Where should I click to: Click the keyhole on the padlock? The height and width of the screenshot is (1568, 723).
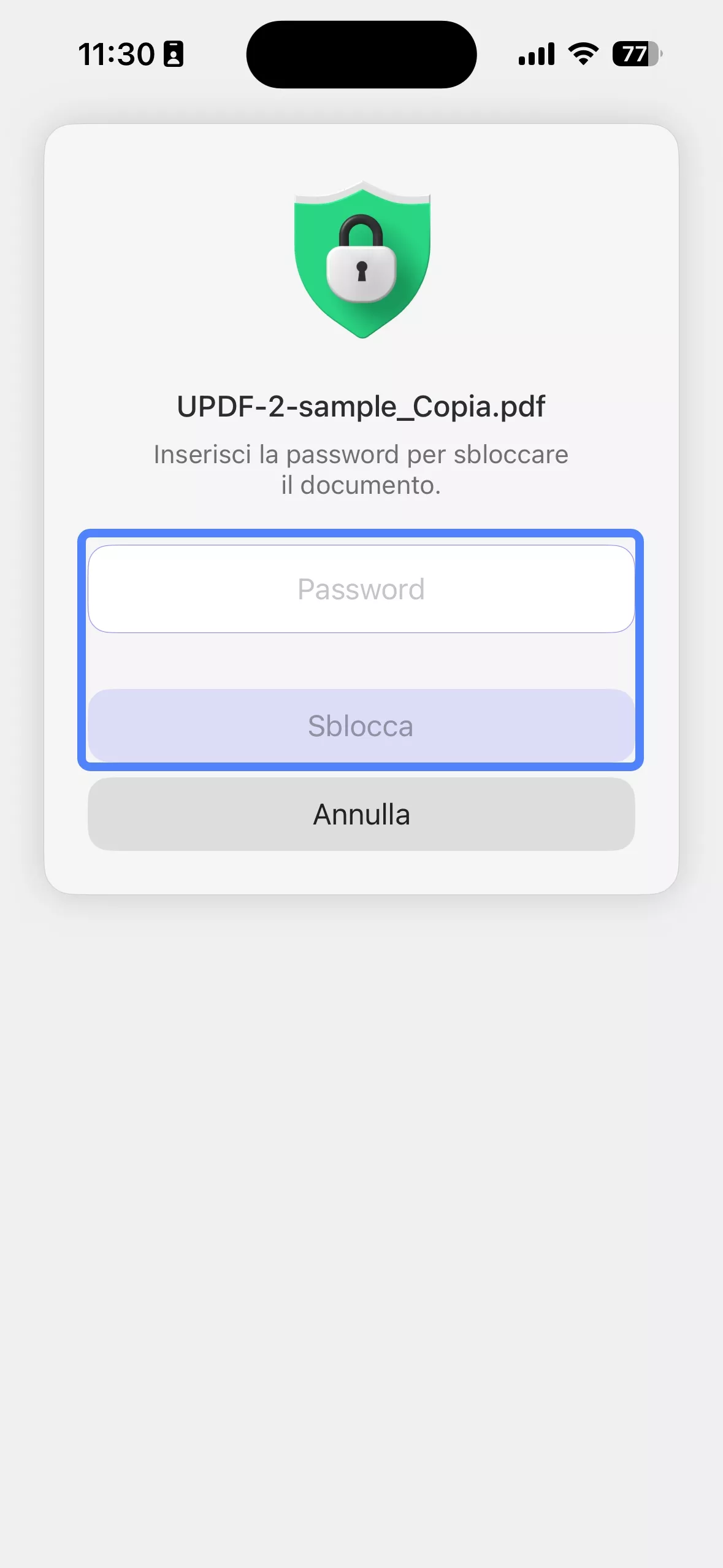[x=362, y=270]
